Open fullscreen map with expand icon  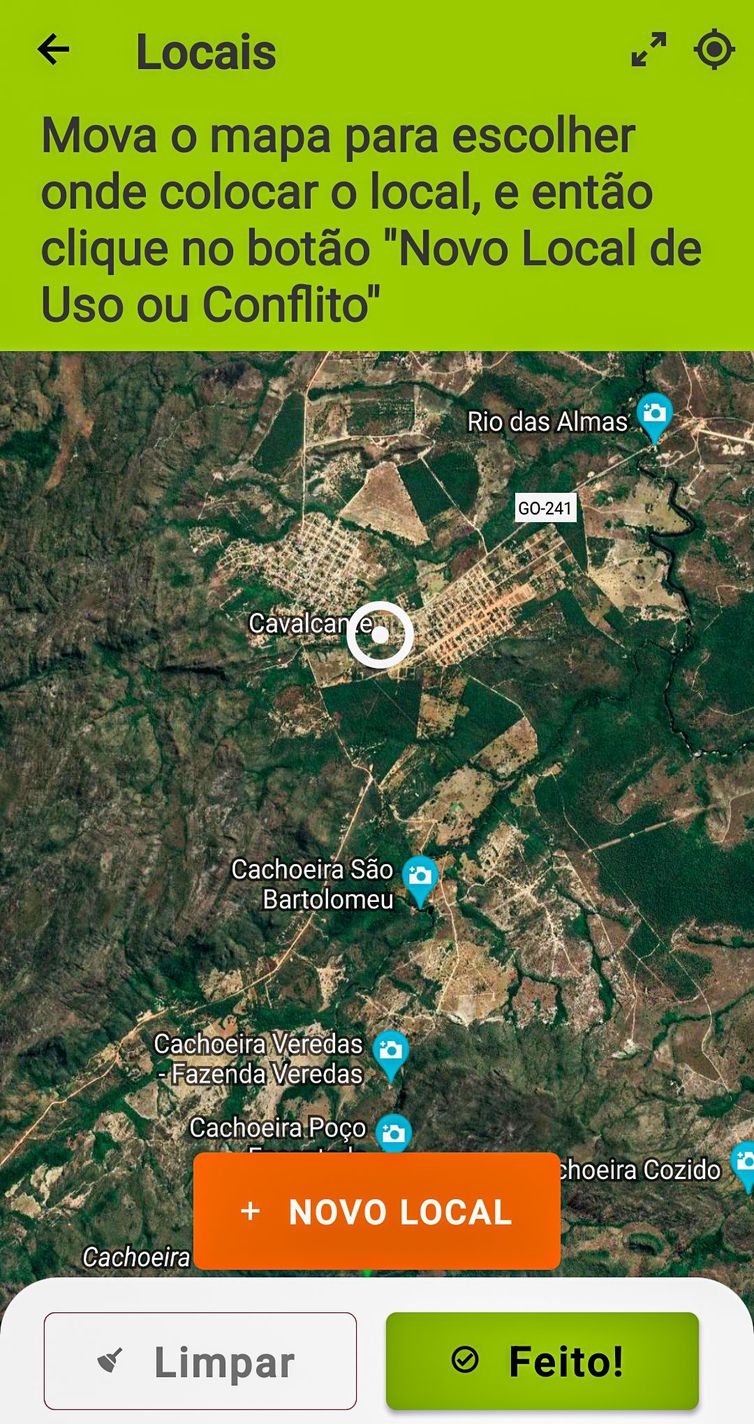[651, 47]
